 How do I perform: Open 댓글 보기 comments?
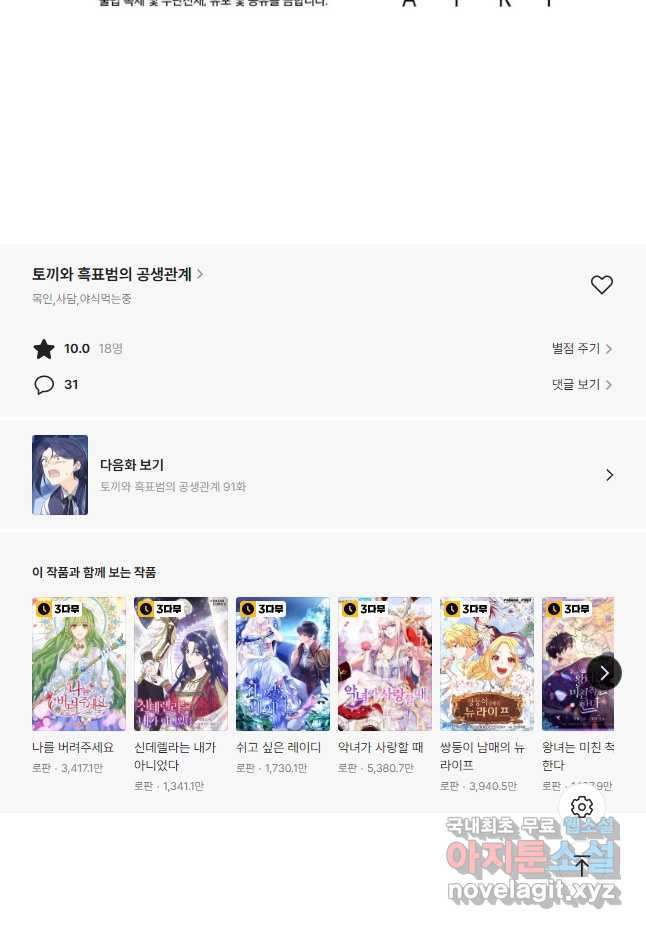tap(582, 385)
